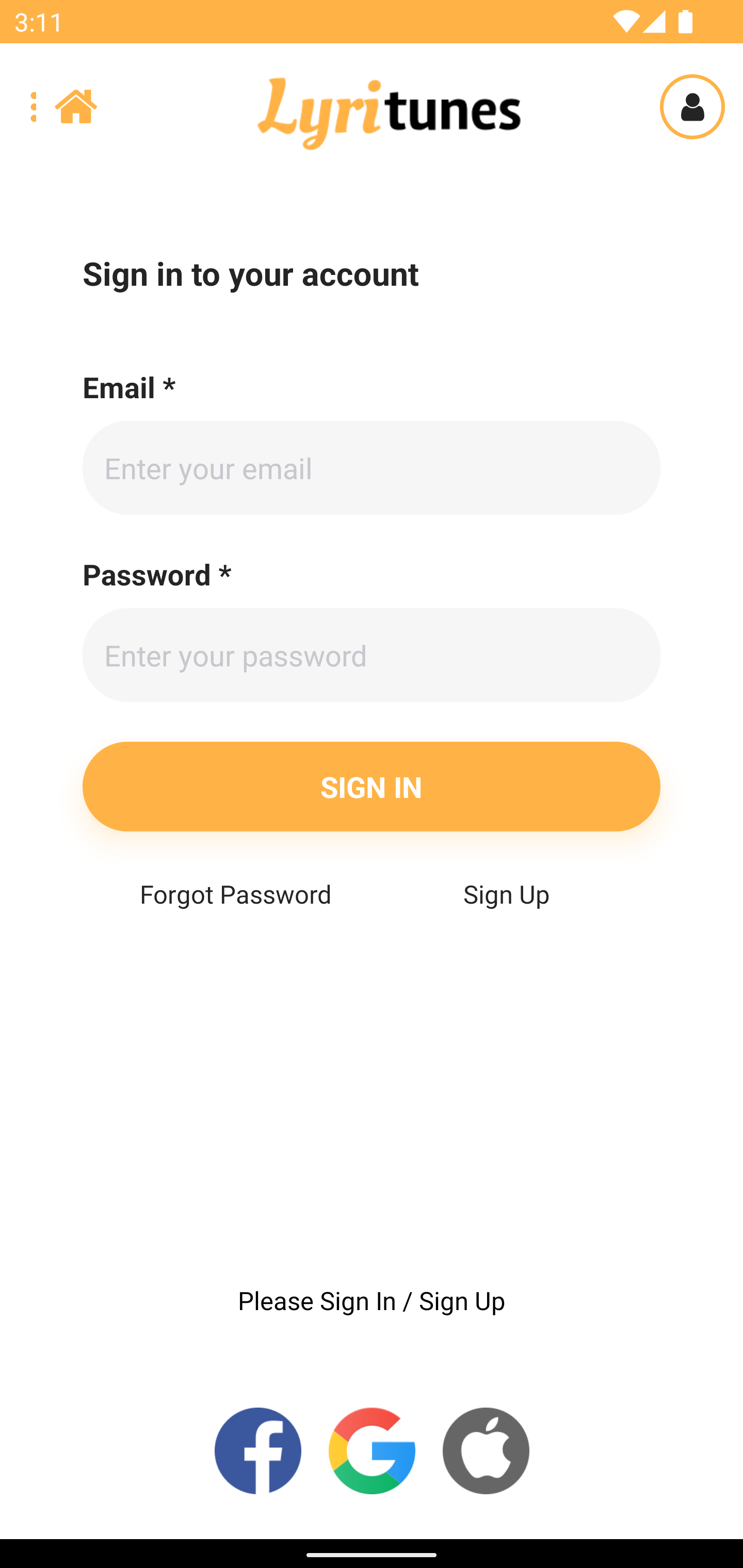The image size is (743, 1568).
Task: Focus the password input field
Action: (x=371, y=656)
